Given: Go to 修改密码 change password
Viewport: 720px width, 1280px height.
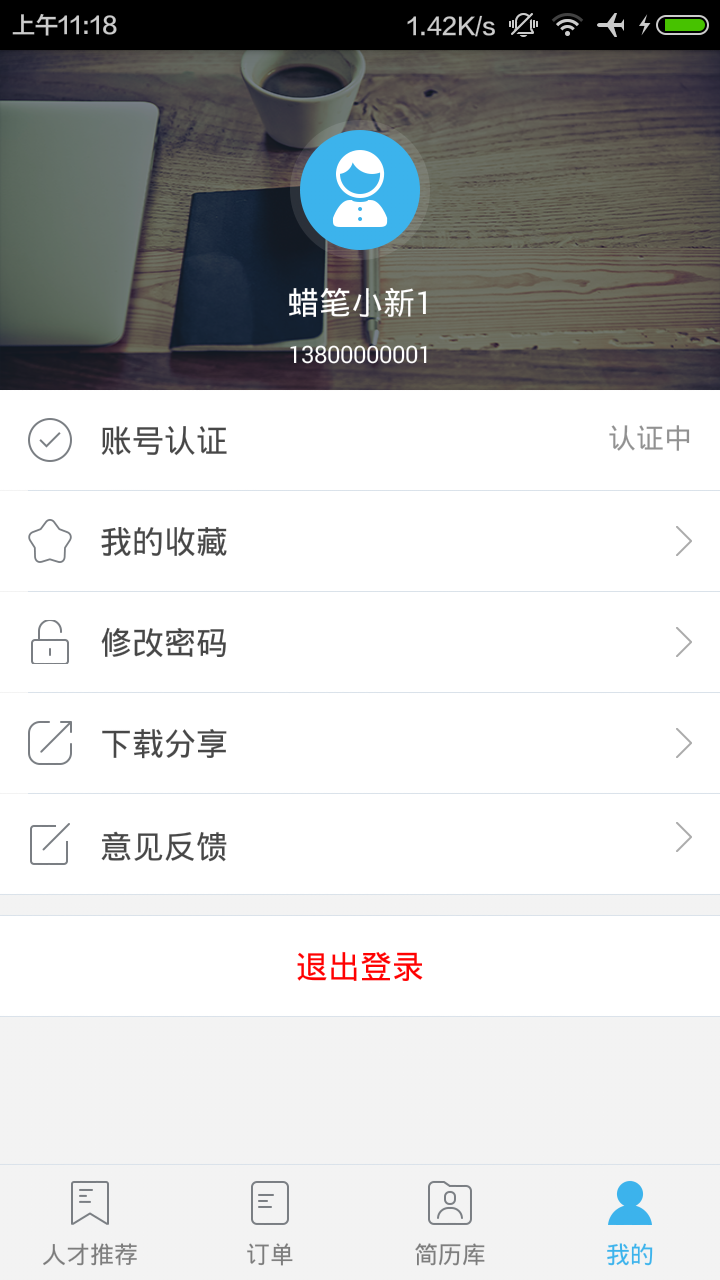Looking at the screenshot, I should 360,642.
